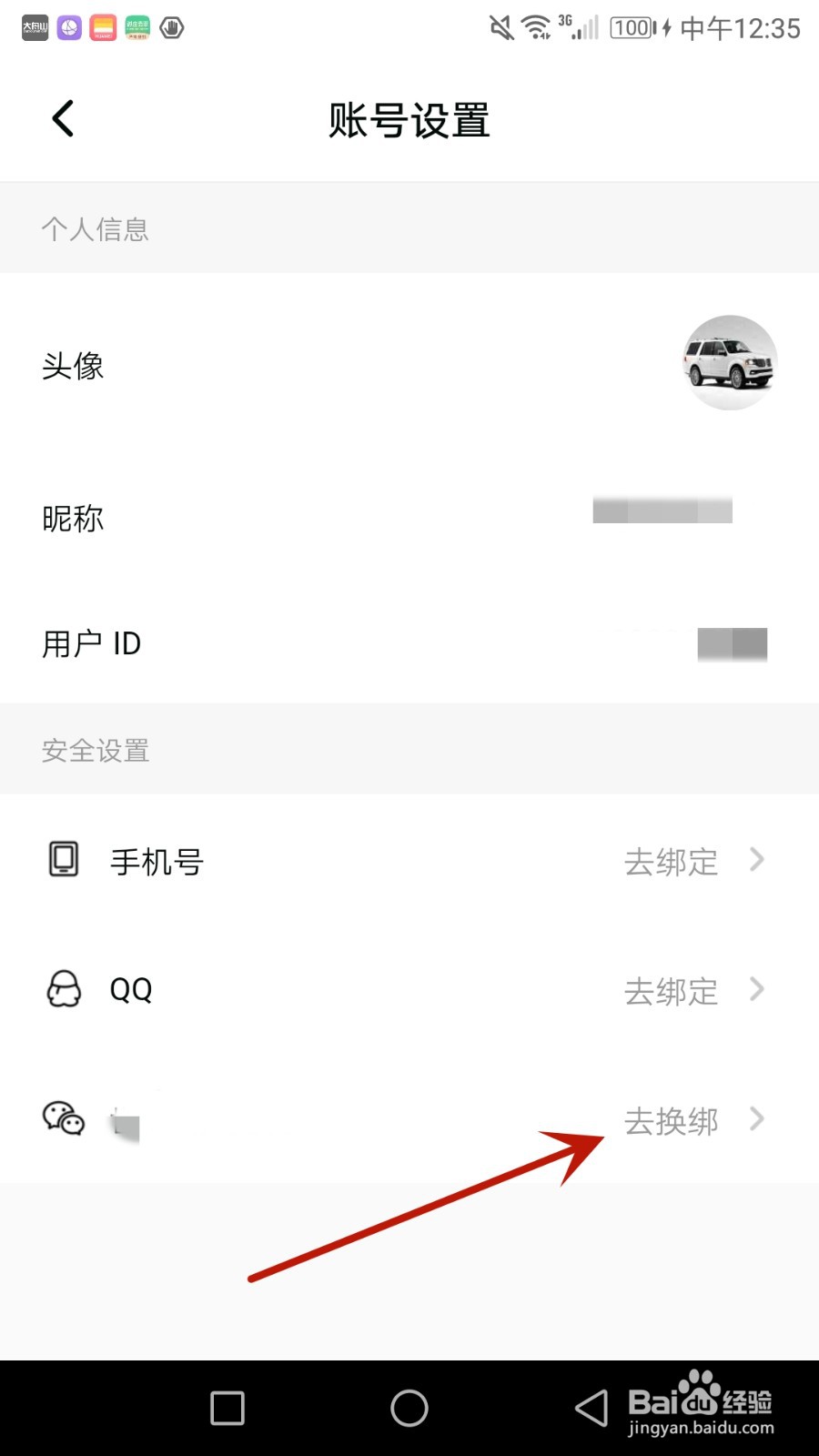819x1456 pixels.
Task: Expand the chevron on the QQ row
Action: point(757,990)
